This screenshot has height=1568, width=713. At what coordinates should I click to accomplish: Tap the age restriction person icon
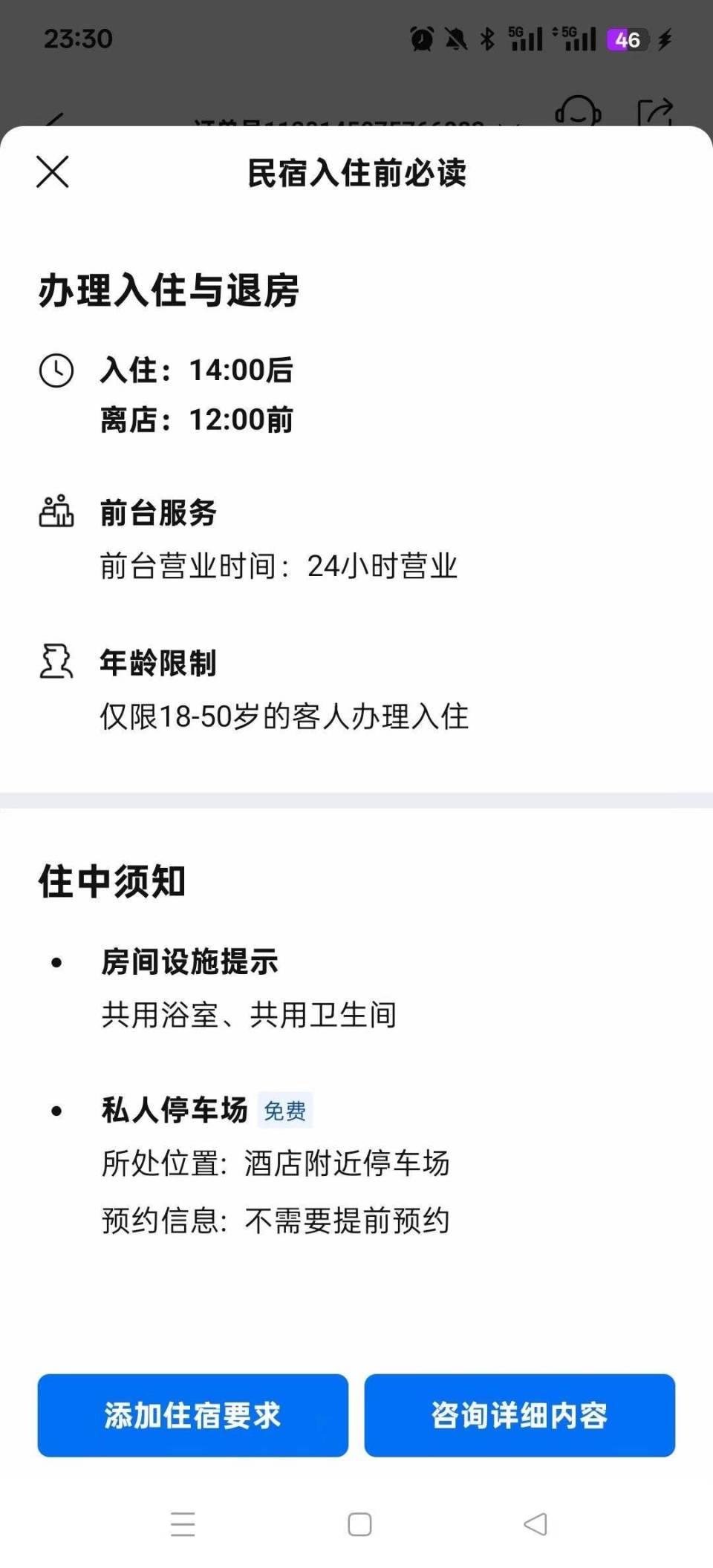56,663
